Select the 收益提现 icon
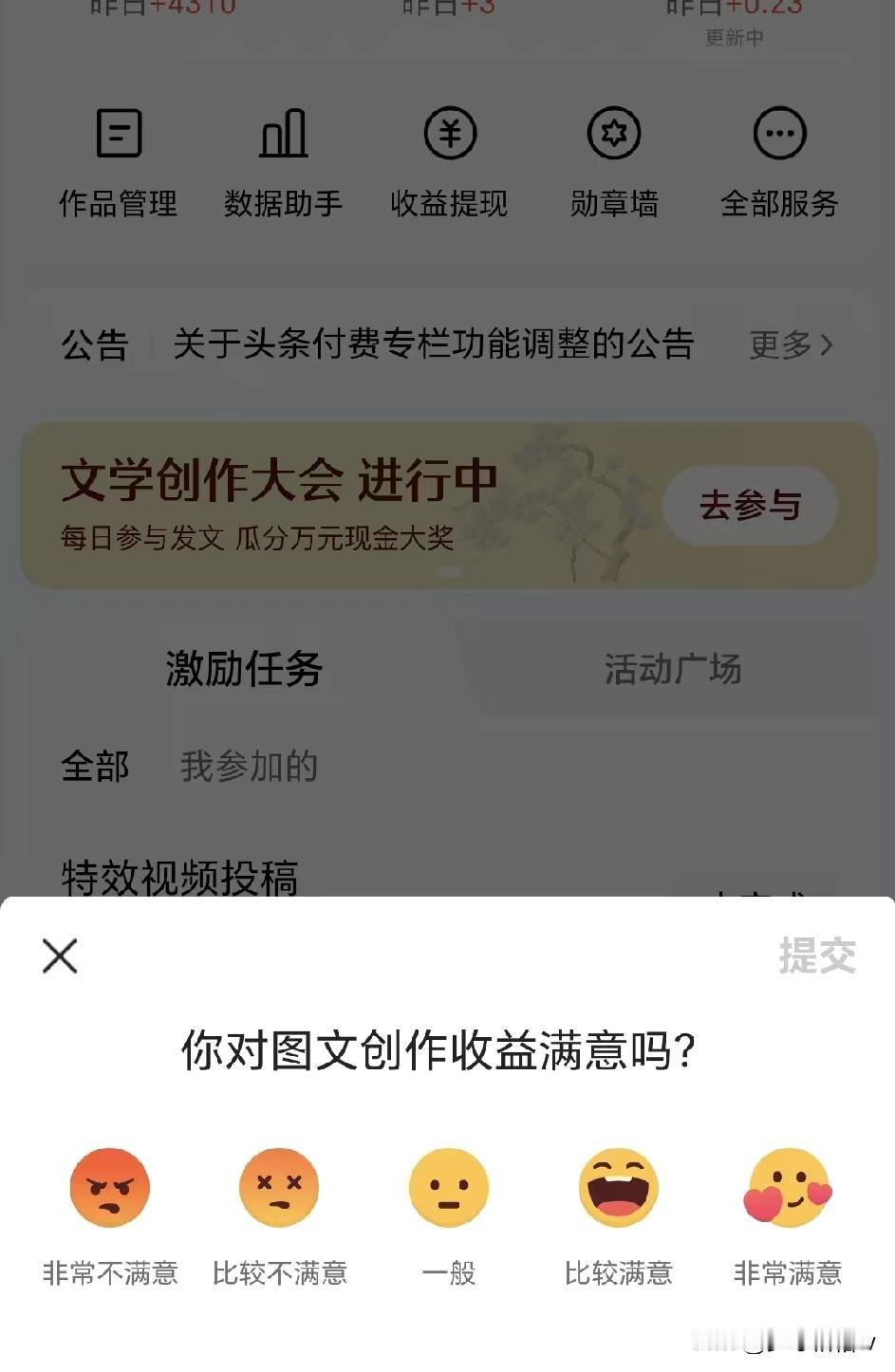The width and height of the screenshot is (895, 1372). point(448,159)
